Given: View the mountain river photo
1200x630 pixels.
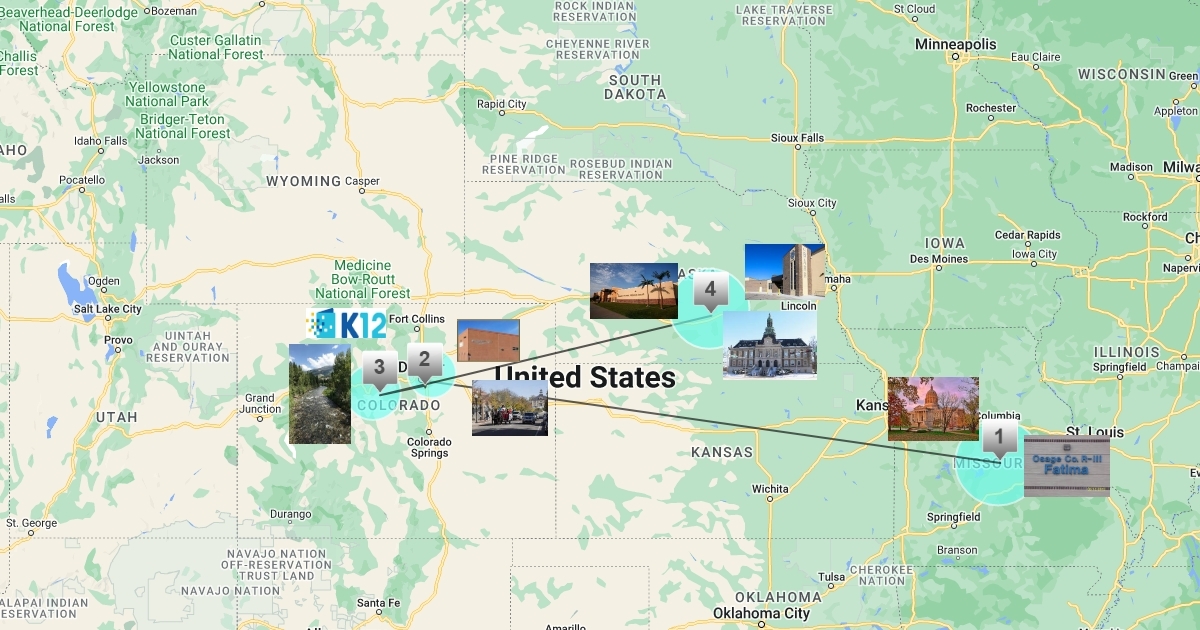Looking at the screenshot, I should (x=320, y=394).
